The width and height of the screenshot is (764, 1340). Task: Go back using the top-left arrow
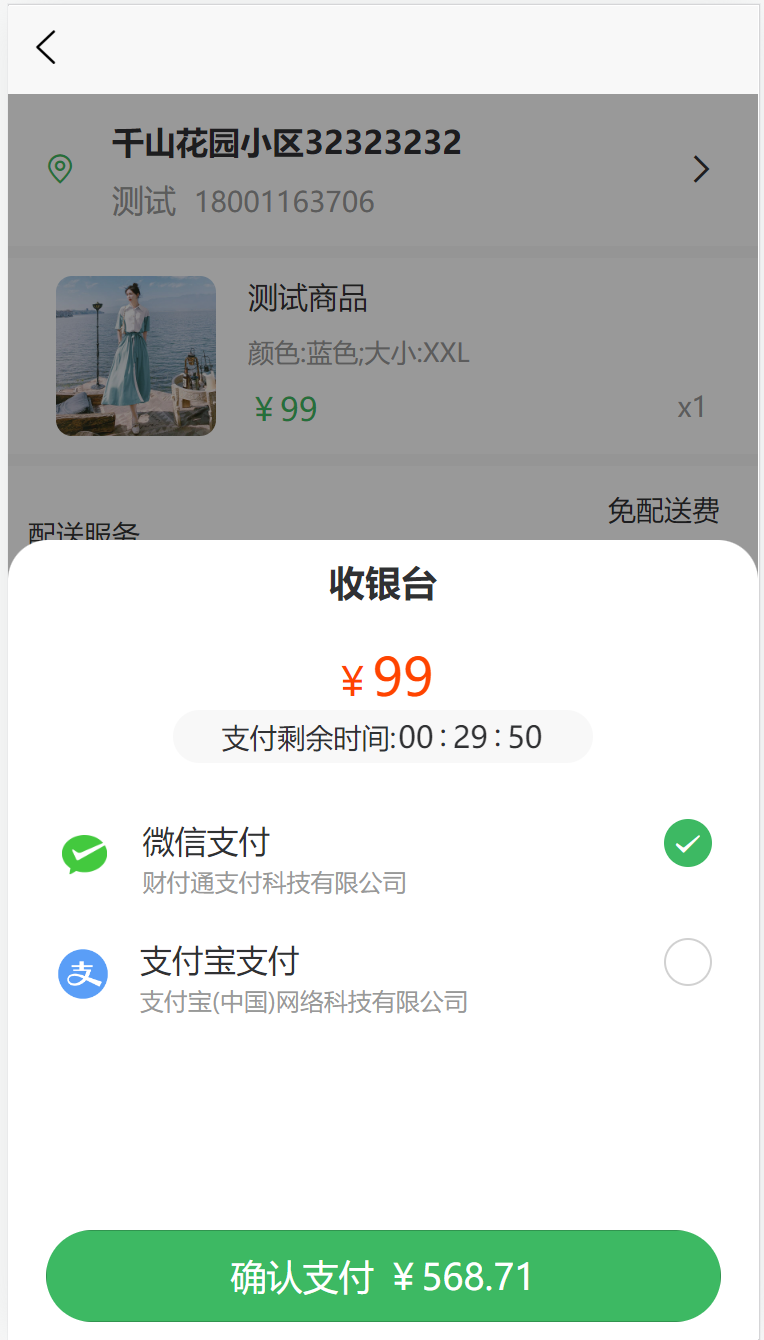tap(46, 47)
